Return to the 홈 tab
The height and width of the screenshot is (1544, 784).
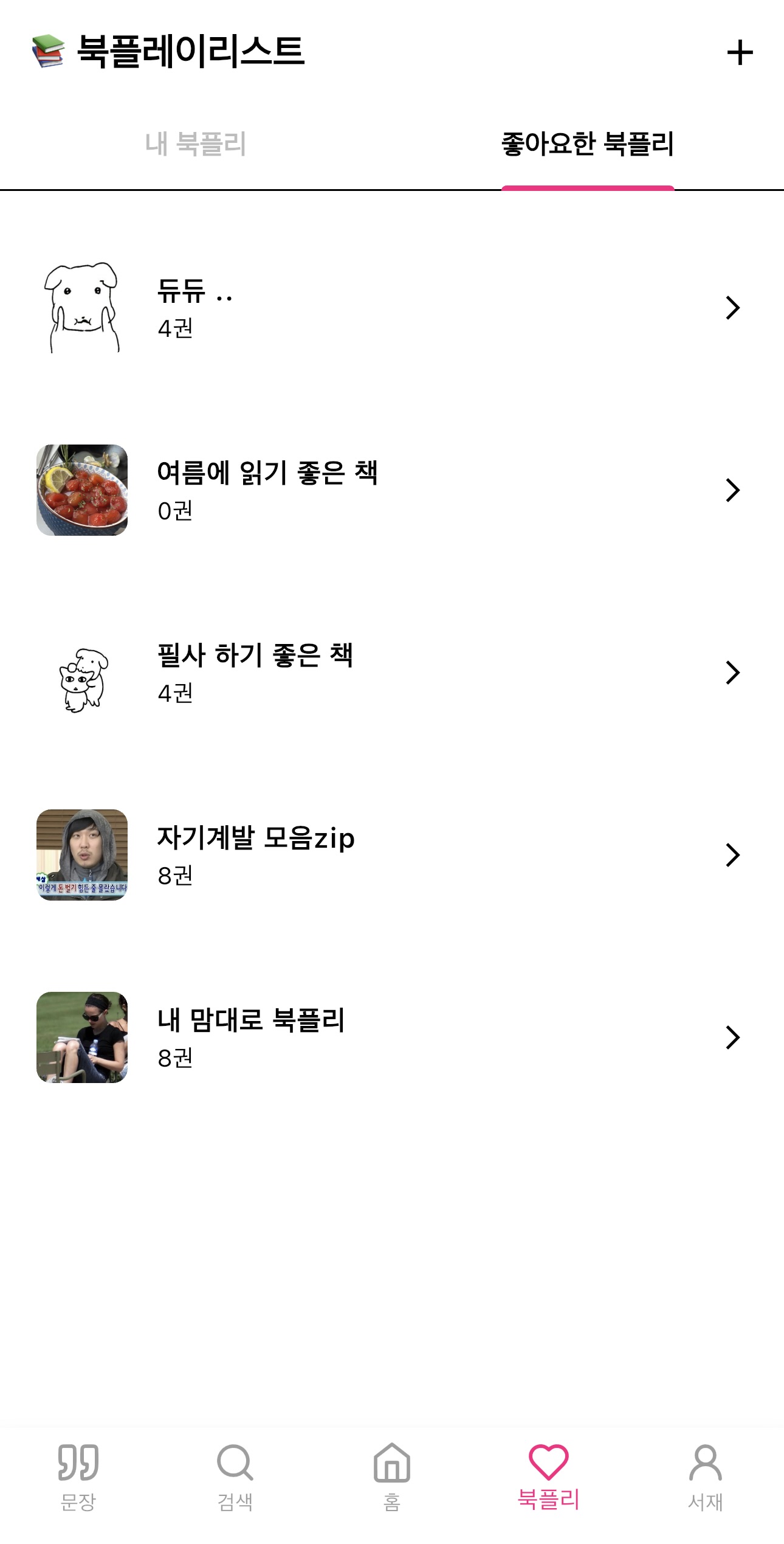[x=392, y=1477]
